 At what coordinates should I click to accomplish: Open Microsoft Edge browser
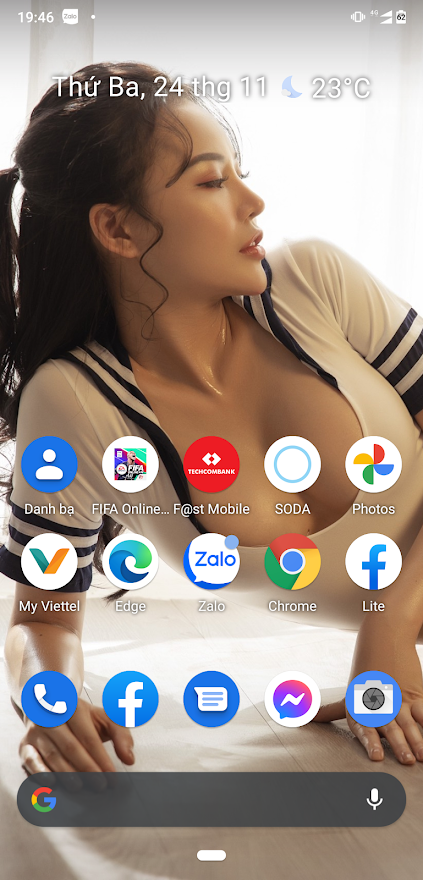pyautogui.click(x=130, y=561)
